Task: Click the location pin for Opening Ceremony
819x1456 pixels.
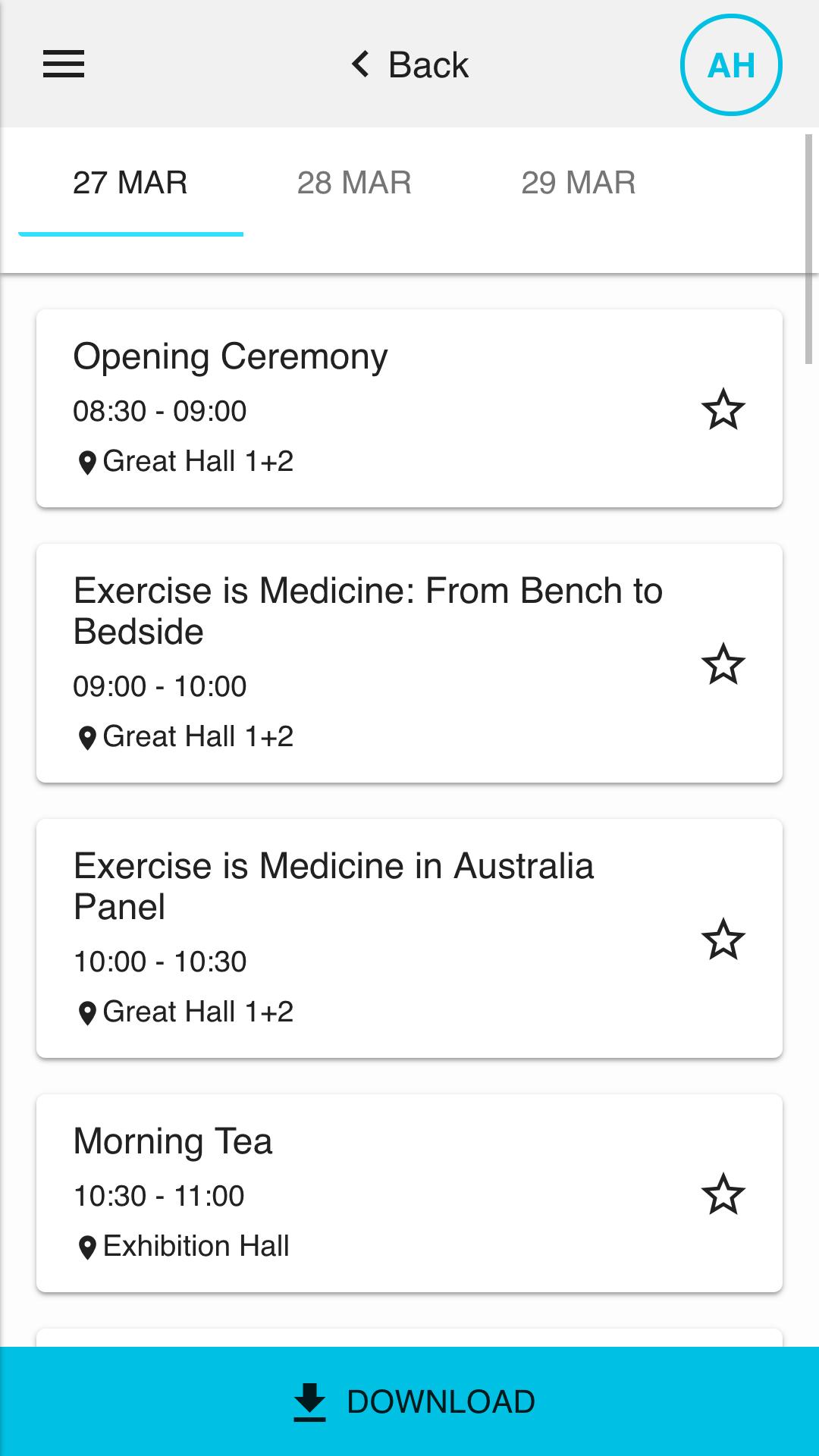Action: click(x=86, y=460)
